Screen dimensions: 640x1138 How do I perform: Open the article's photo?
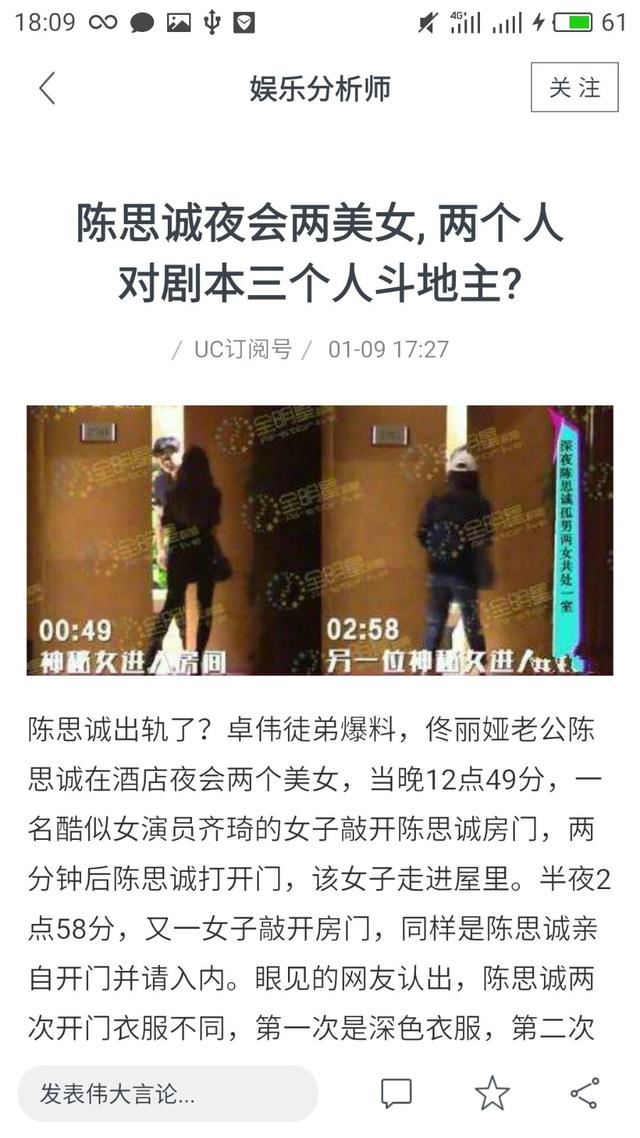click(319, 540)
